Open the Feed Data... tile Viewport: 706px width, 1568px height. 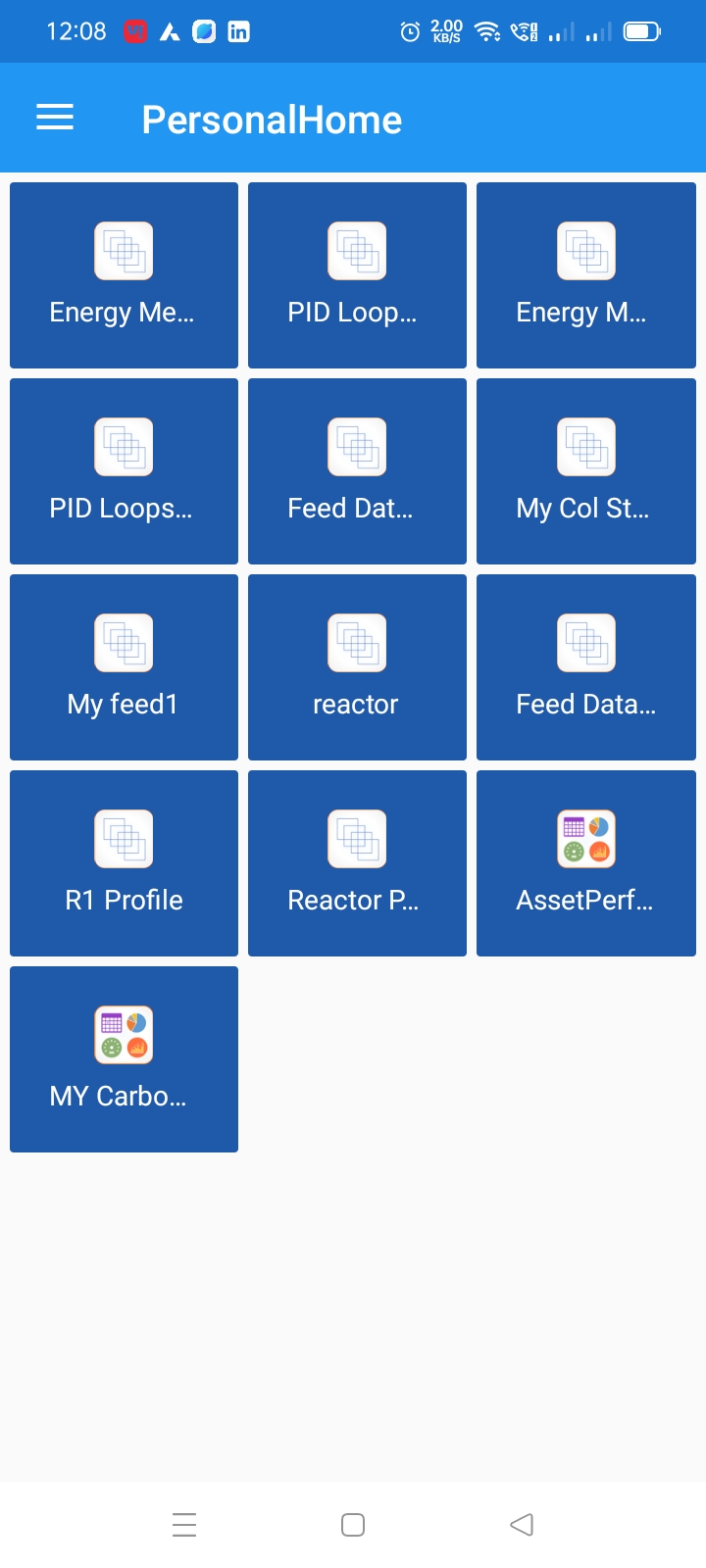[586, 667]
